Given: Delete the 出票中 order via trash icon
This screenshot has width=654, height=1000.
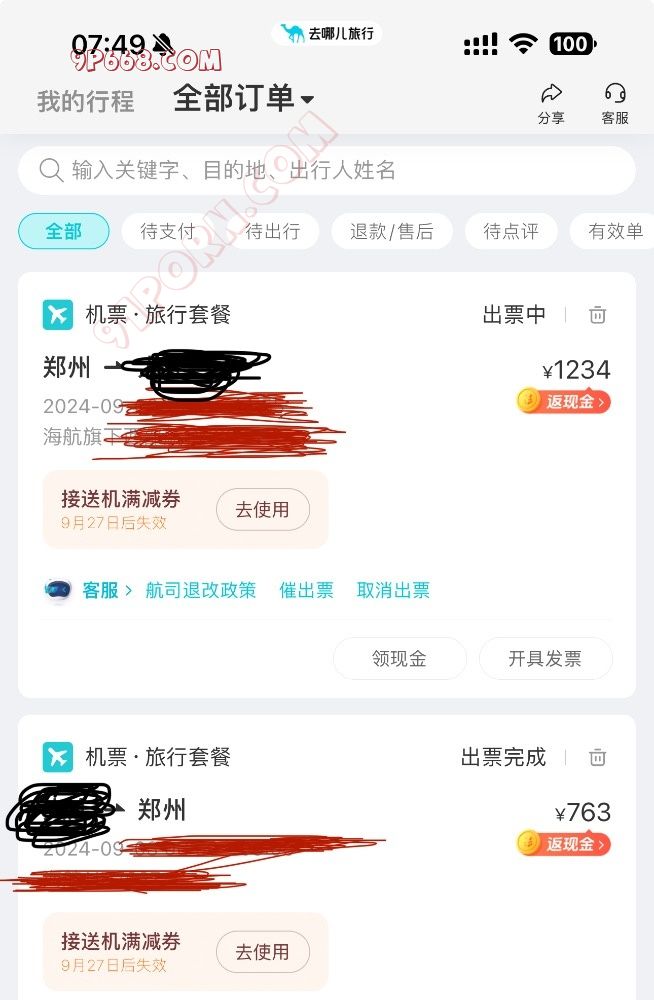Looking at the screenshot, I should tap(597, 315).
